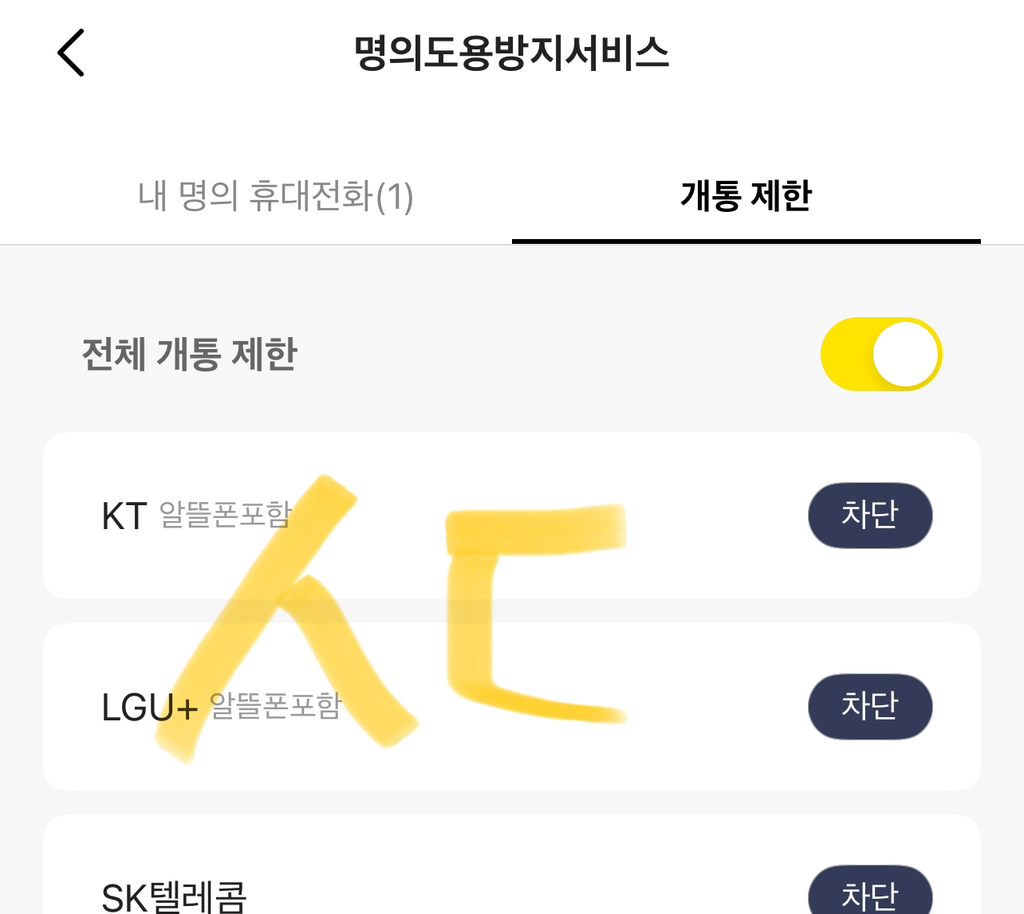Viewport: 1024px width, 914px height.
Task: Toggle the 전체 개통 제한 switch off
Action: click(881, 354)
